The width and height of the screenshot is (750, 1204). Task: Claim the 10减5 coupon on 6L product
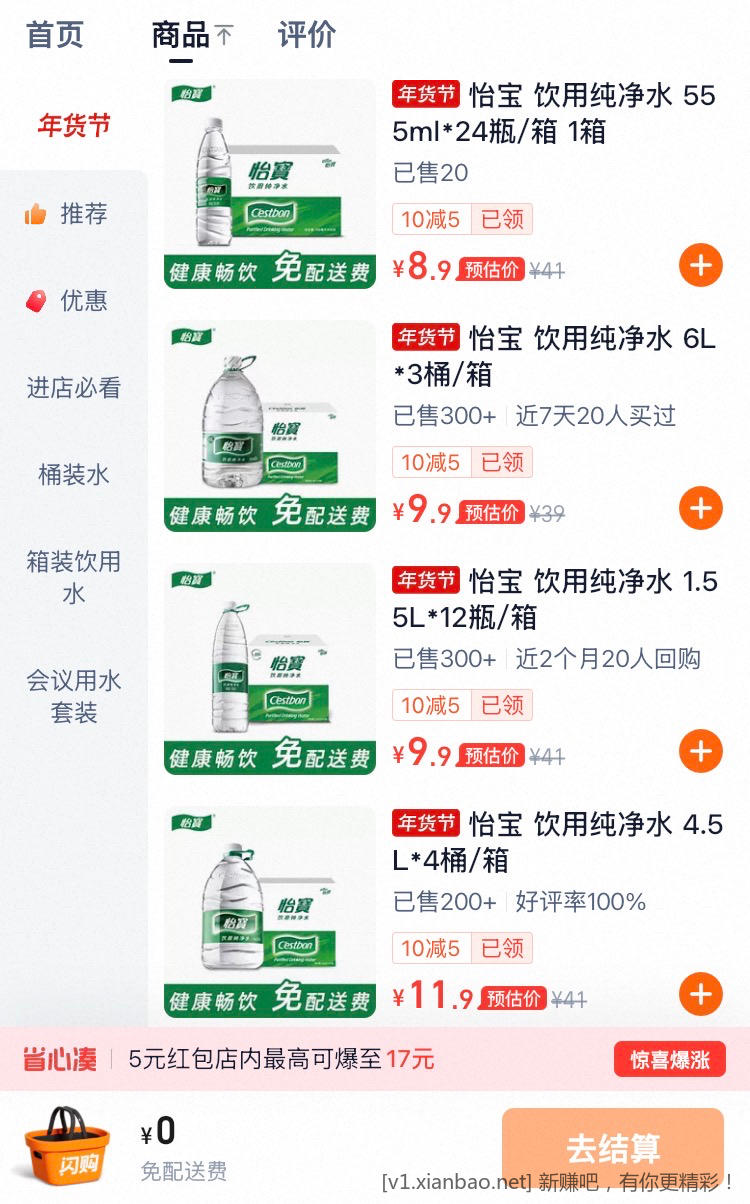[x=430, y=462]
